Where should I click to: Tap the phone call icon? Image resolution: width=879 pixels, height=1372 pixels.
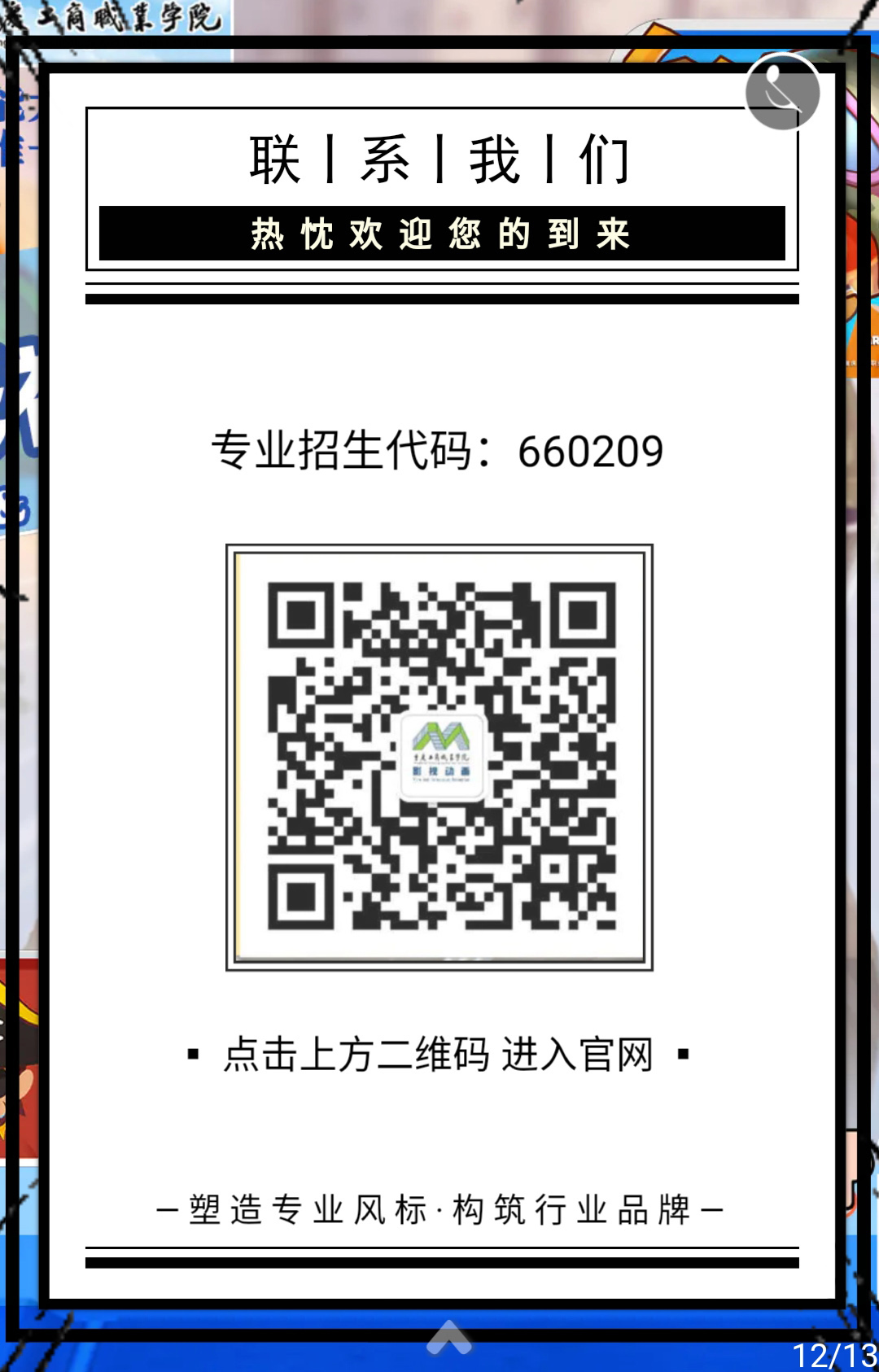click(782, 91)
